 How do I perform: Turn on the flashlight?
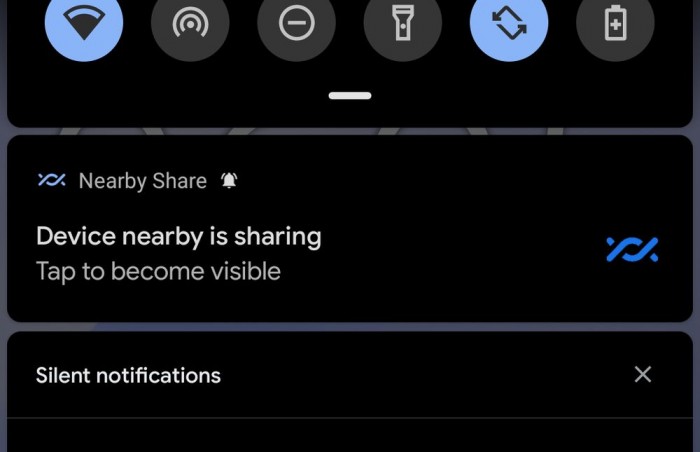click(x=403, y=24)
